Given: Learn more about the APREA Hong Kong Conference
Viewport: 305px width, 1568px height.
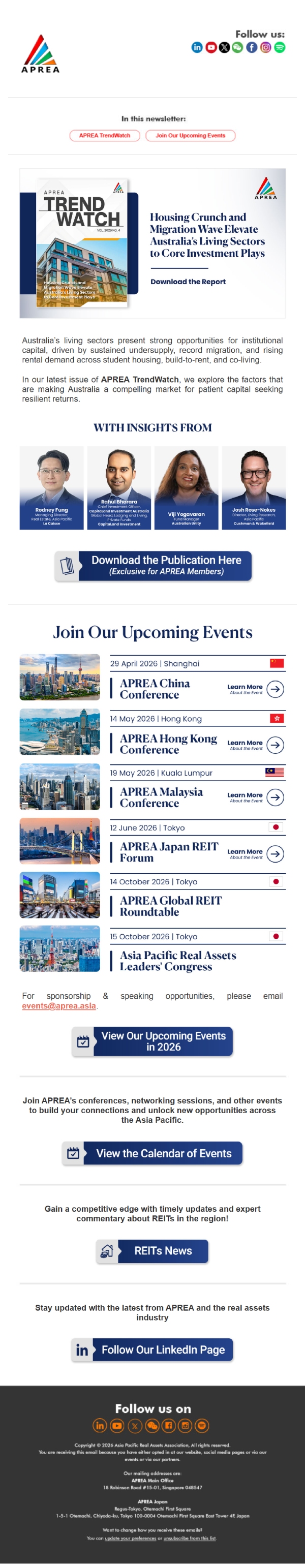Looking at the screenshot, I should point(275,745).
